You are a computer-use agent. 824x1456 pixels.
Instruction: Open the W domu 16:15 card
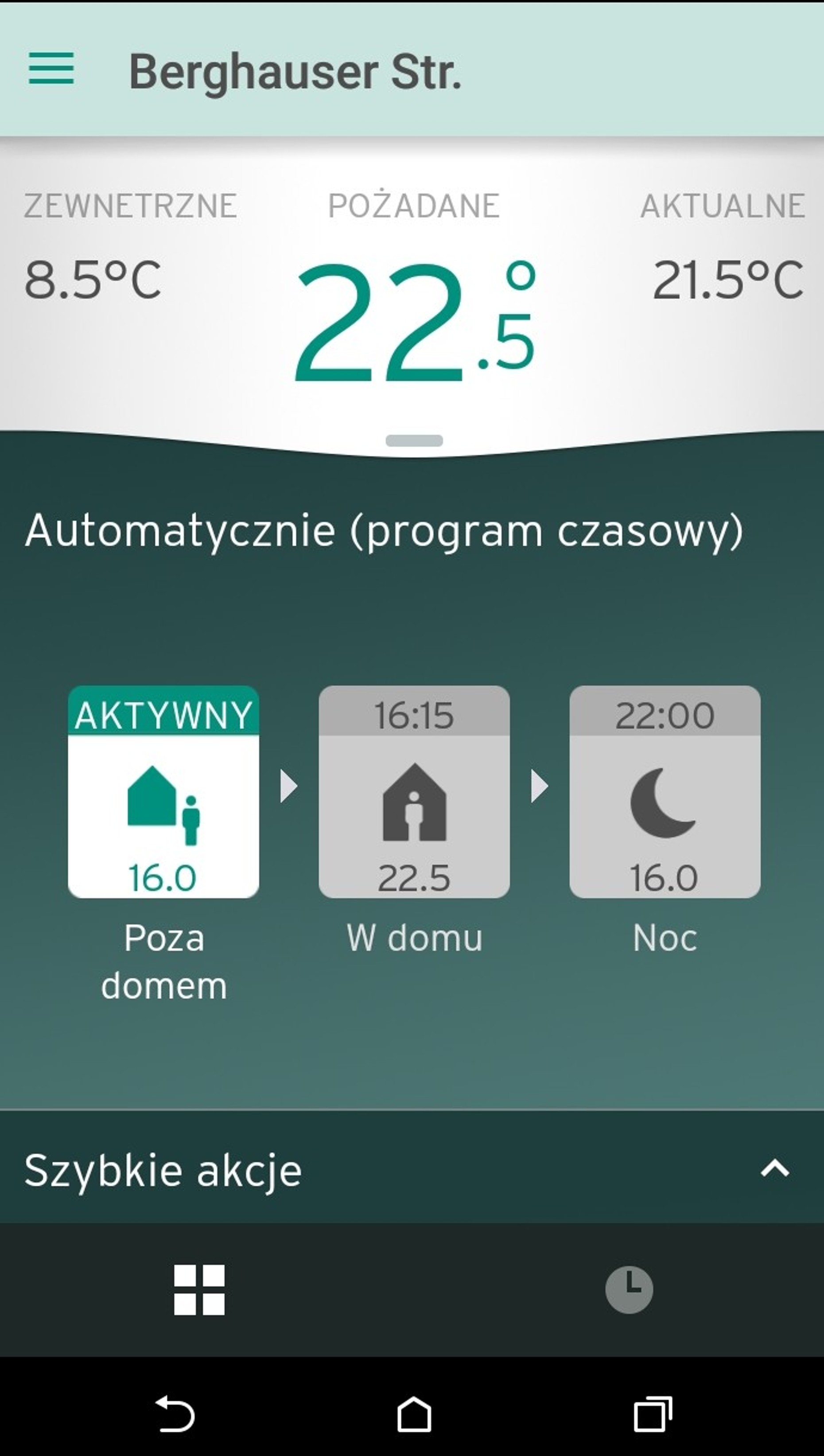414,792
